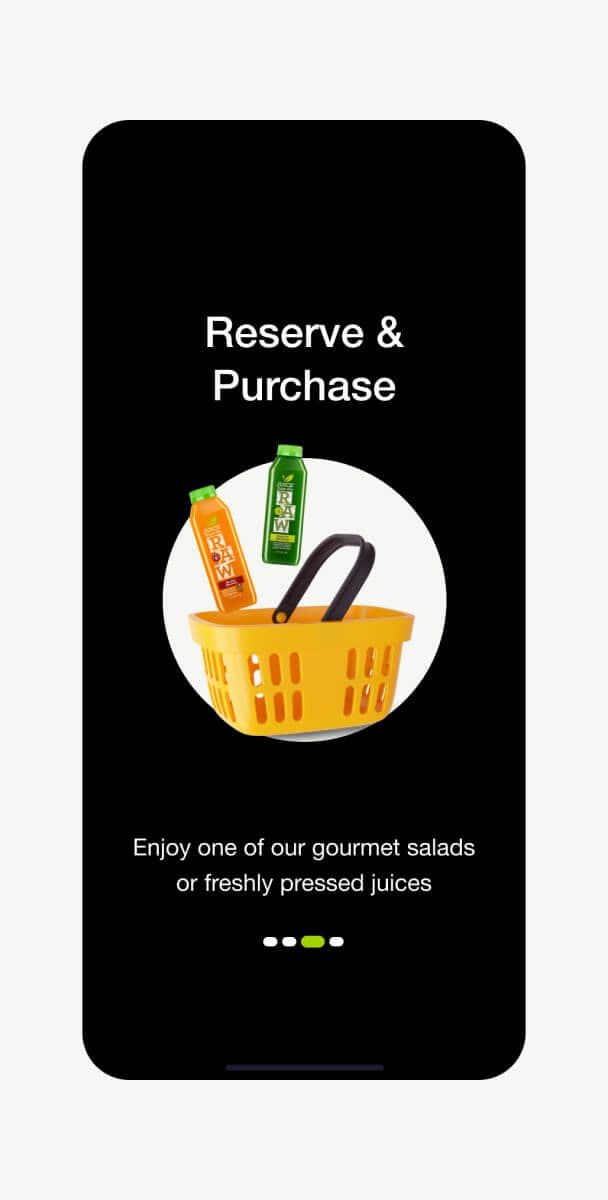Tap the green active page indicator

click(312, 942)
